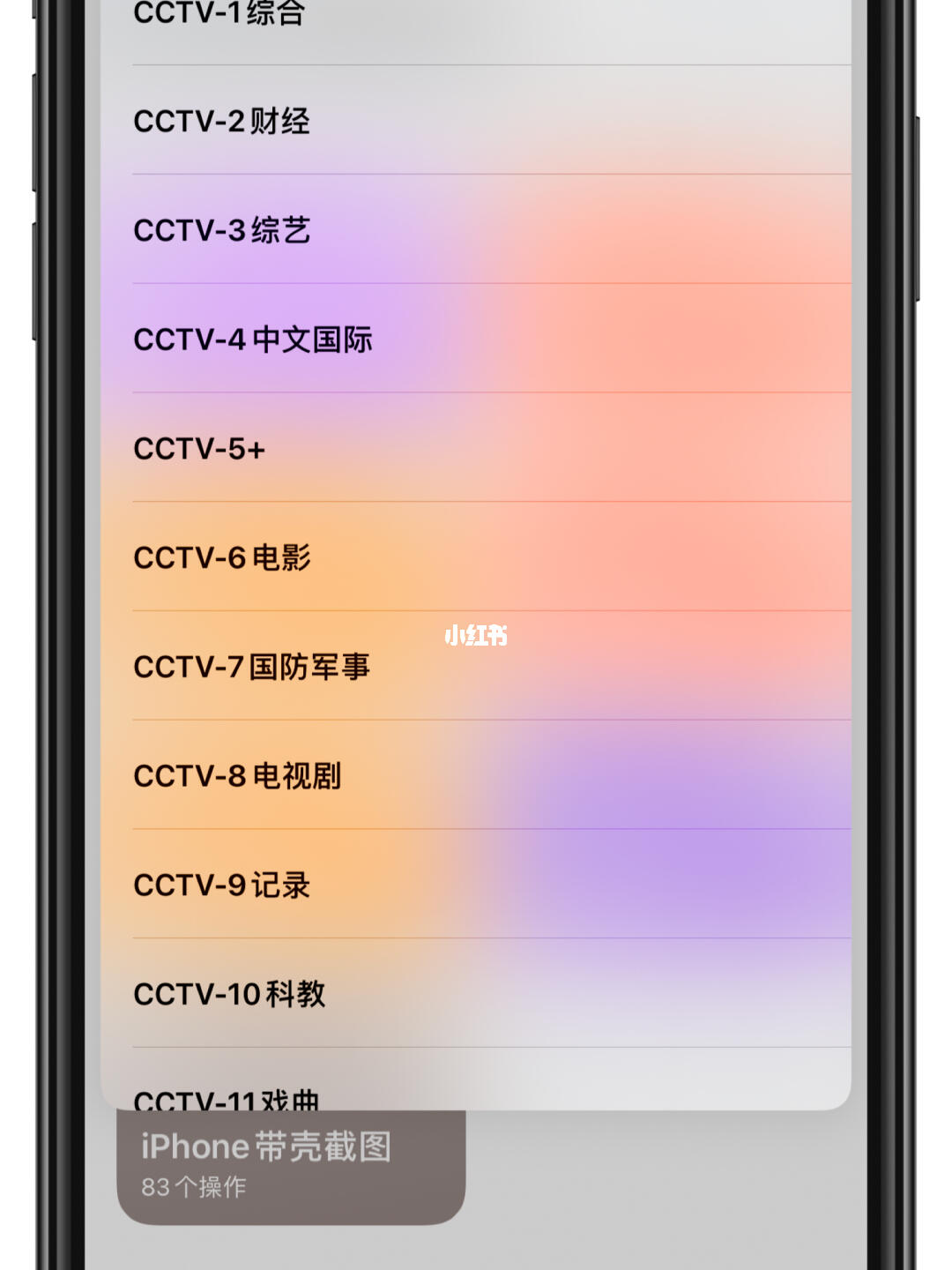Run the iPhone带壳截图 shortcut tile
The image size is (952, 1270).
pyautogui.click(x=291, y=1166)
